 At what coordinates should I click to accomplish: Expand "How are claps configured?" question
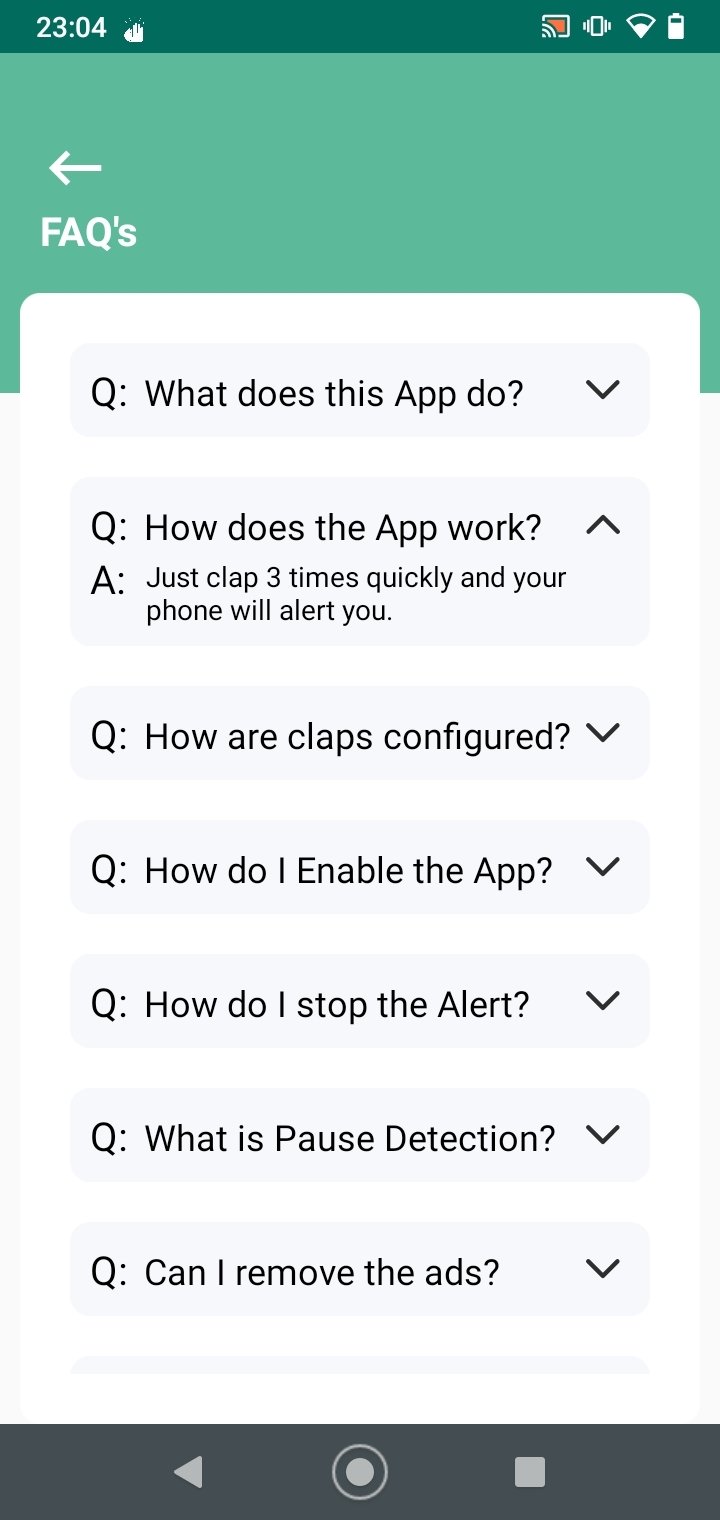pos(360,733)
